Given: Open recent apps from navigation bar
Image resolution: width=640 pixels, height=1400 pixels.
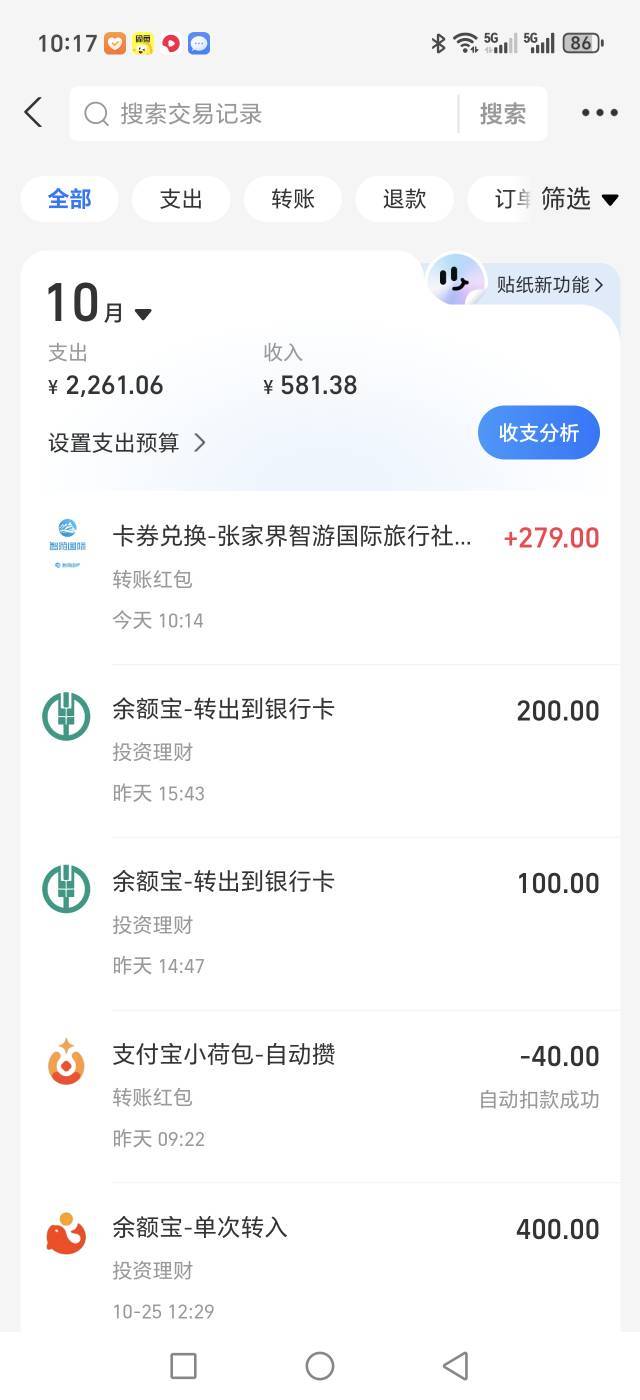Looking at the screenshot, I should pyautogui.click(x=184, y=1365).
